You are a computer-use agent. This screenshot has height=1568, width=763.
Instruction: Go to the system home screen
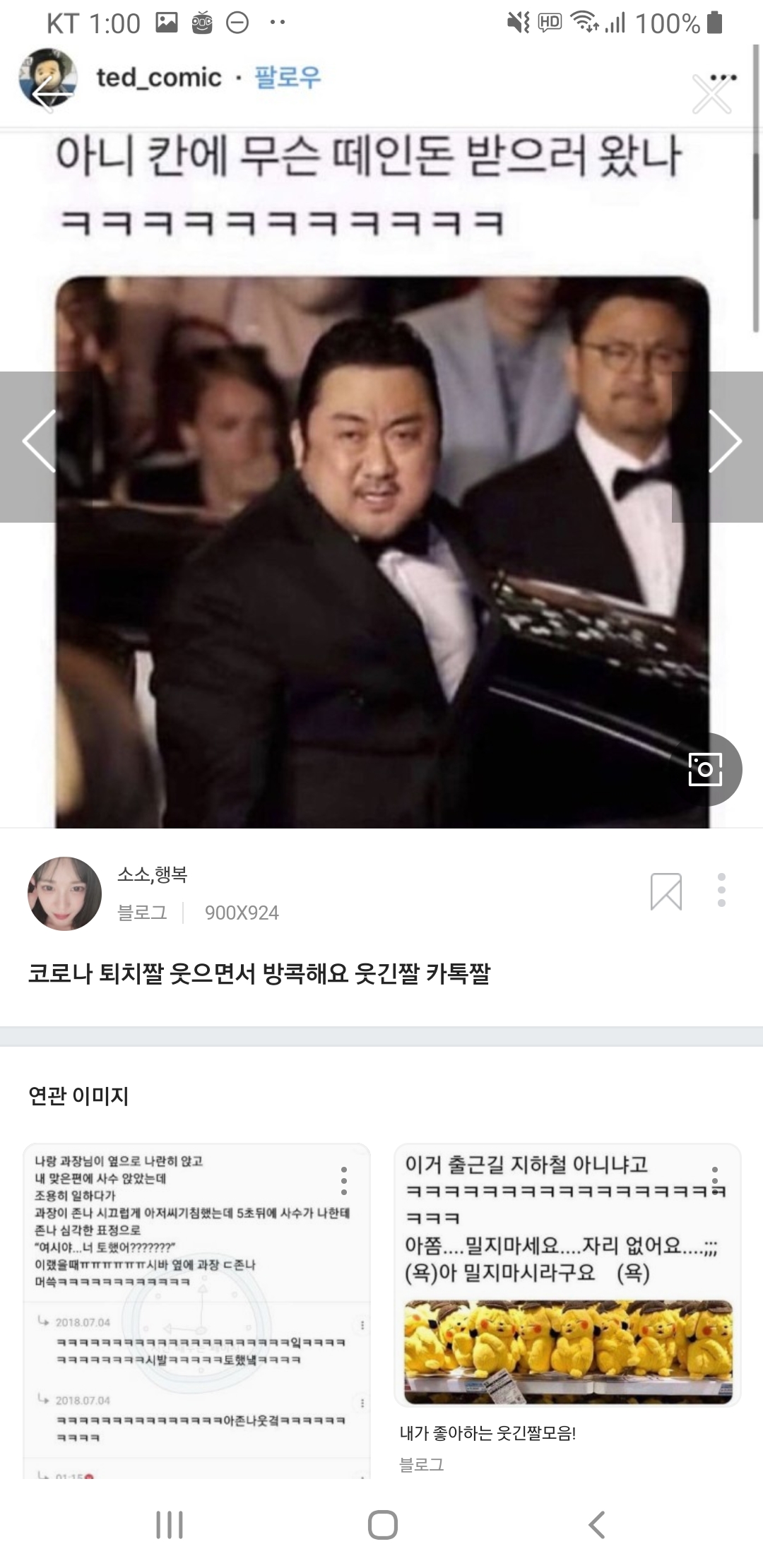pyautogui.click(x=382, y=1525)
